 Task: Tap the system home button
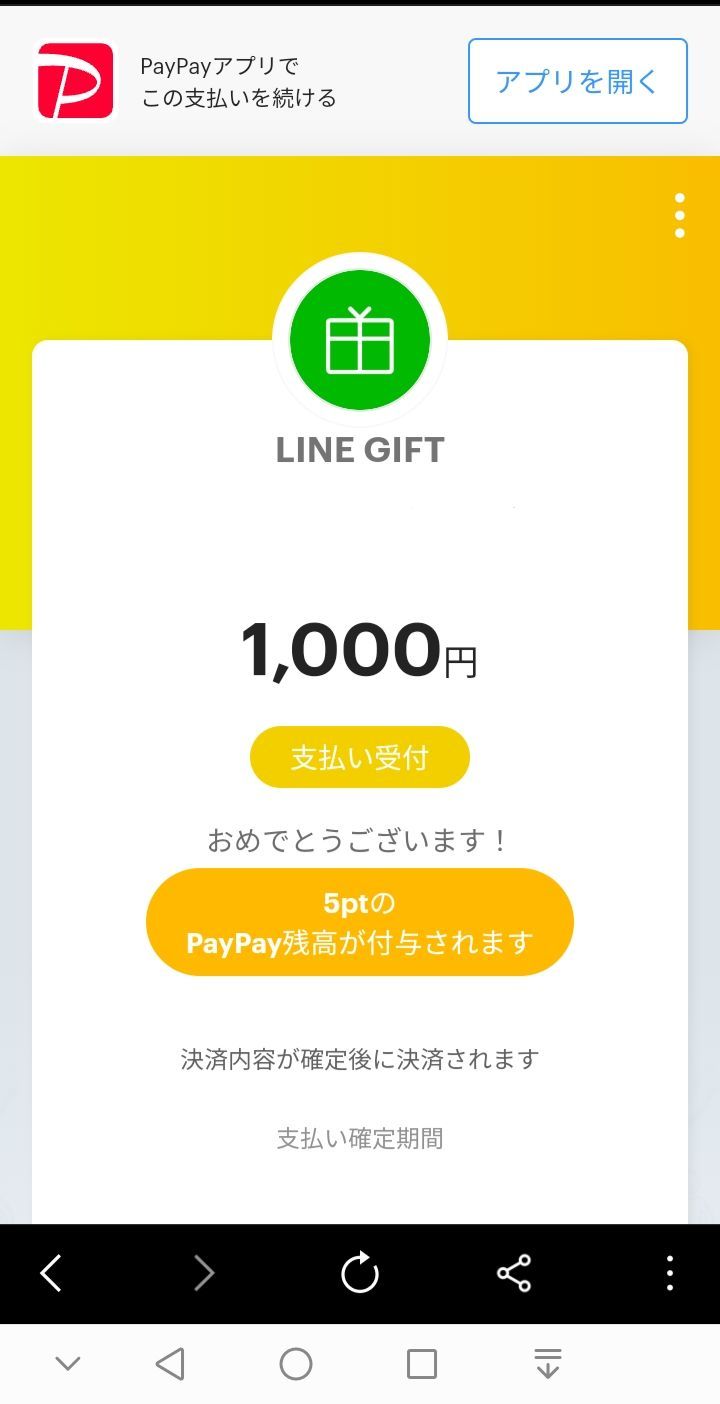point(296,1364)
